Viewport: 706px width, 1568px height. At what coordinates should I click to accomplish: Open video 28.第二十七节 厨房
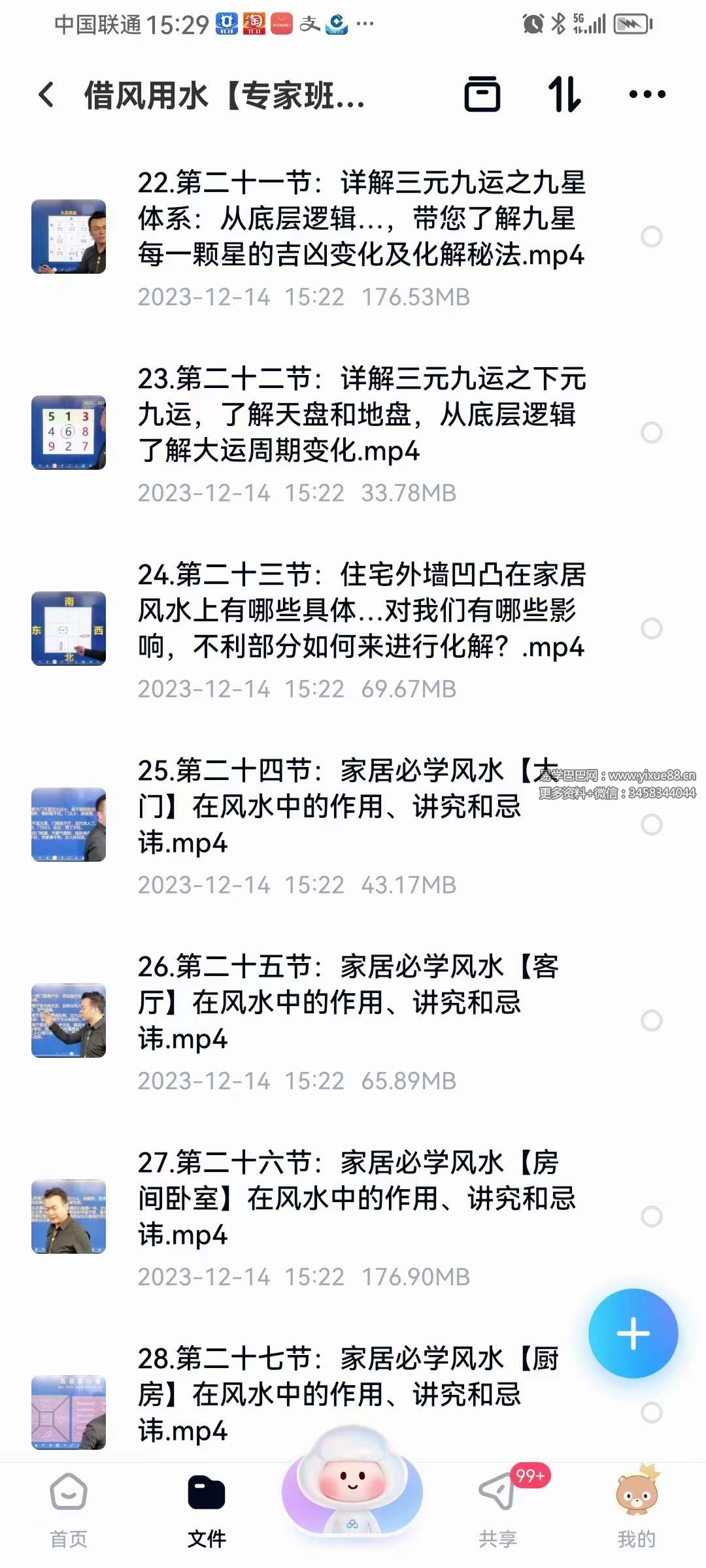pos(346,1395)
